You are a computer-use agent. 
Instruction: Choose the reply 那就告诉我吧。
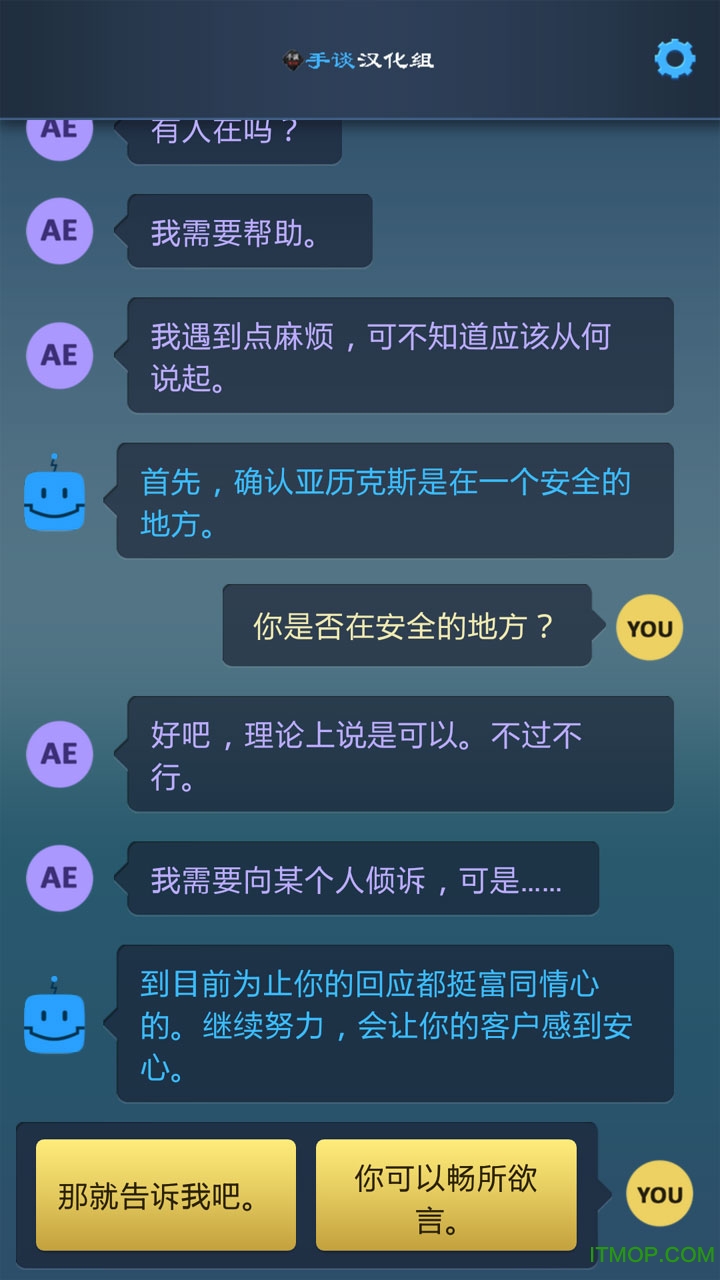tap(166, 1195)
